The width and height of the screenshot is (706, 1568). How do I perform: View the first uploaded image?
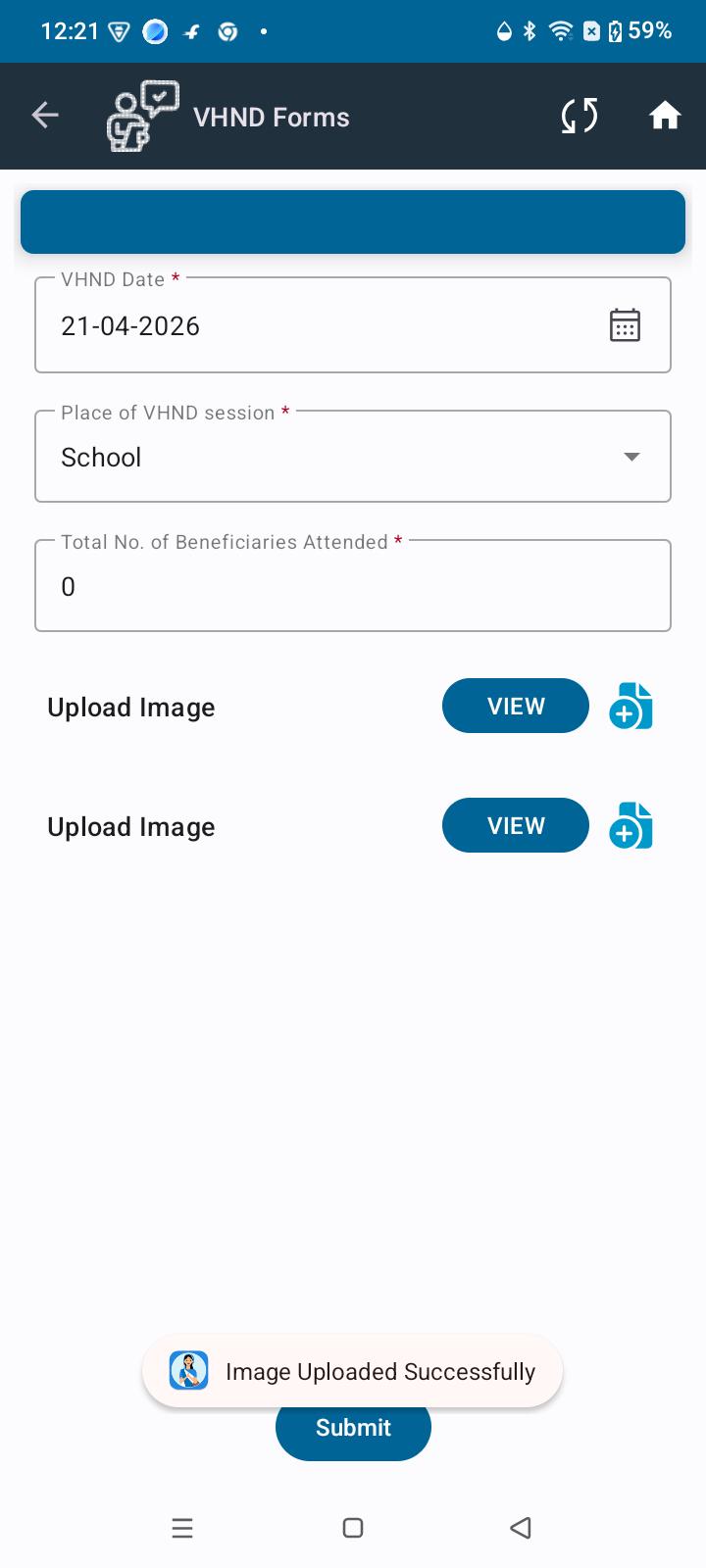pos(516,706)
